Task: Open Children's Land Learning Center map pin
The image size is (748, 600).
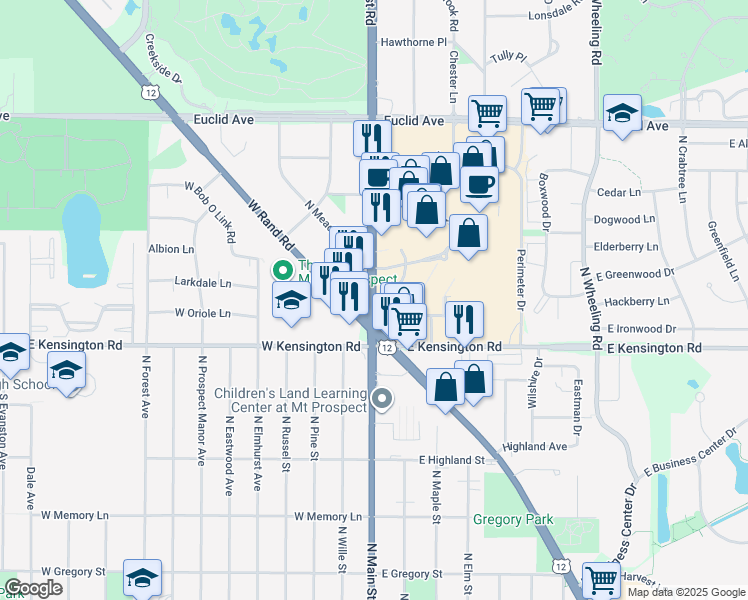Action: tap(382, 399)
